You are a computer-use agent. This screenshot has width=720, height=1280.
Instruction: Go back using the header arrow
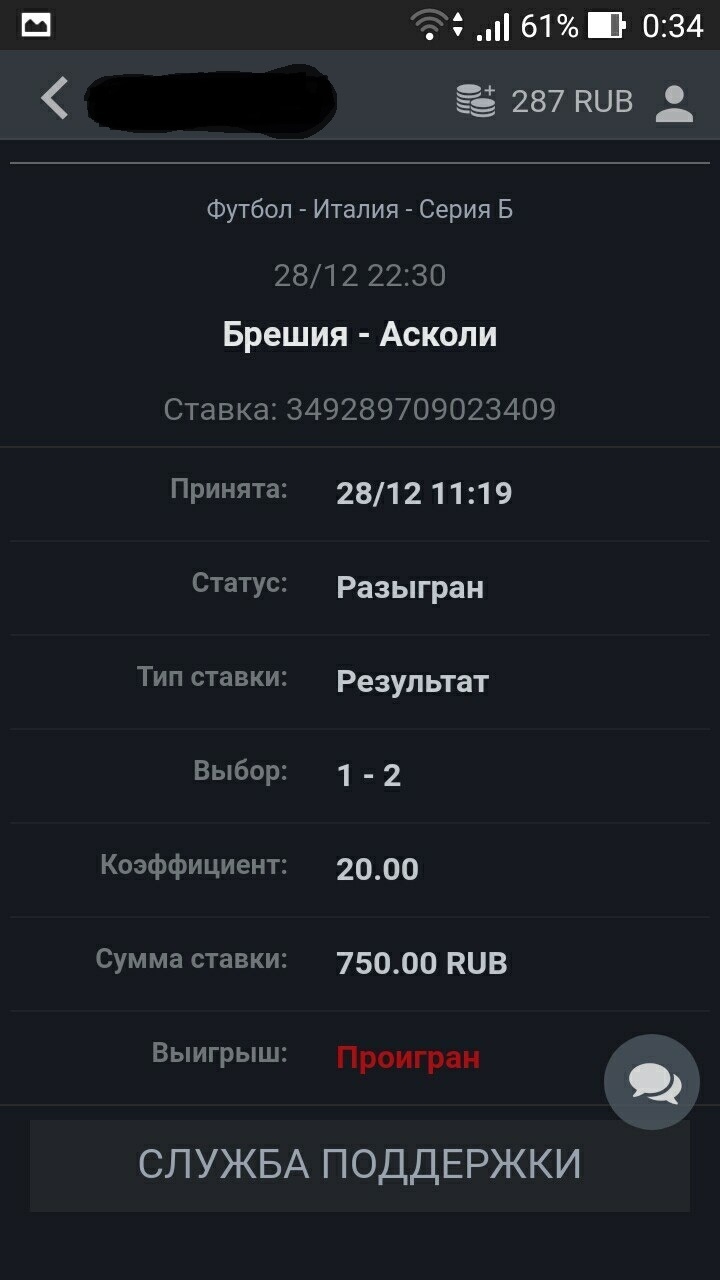pyautogui.click(x=54, y=100)
